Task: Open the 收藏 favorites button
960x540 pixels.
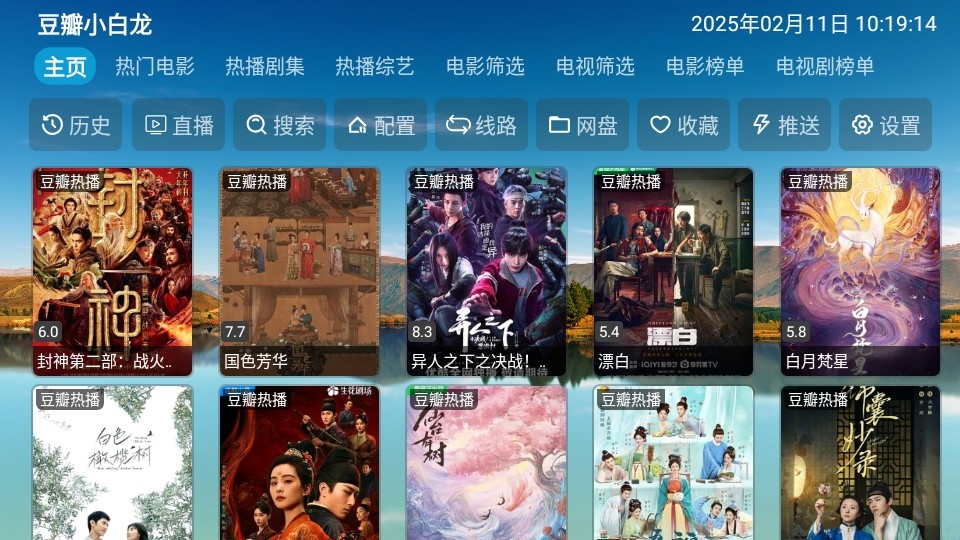Action: [x=684, y=125]
